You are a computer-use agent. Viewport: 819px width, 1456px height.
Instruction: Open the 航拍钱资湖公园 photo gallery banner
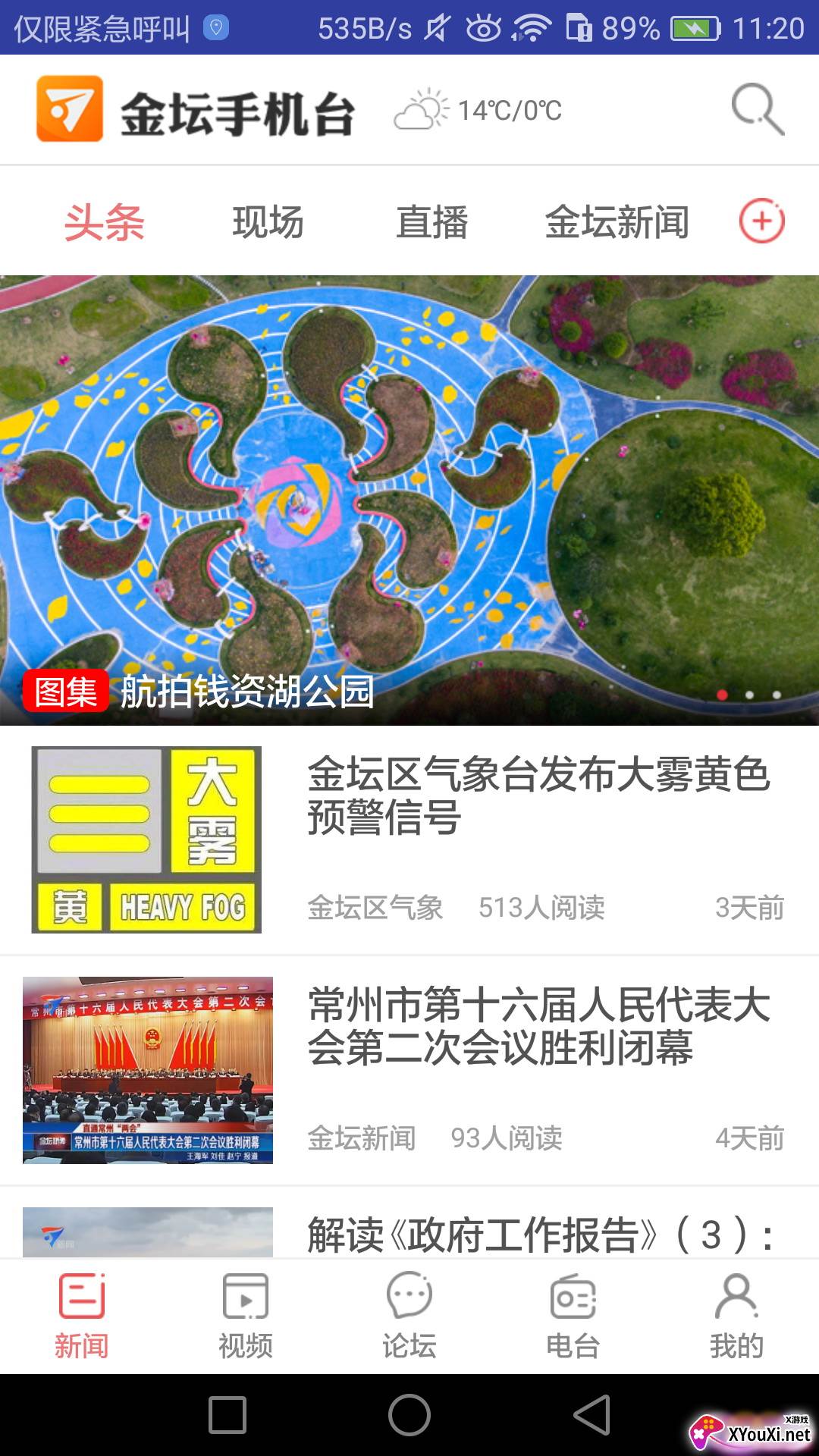[x=409, y=500]
